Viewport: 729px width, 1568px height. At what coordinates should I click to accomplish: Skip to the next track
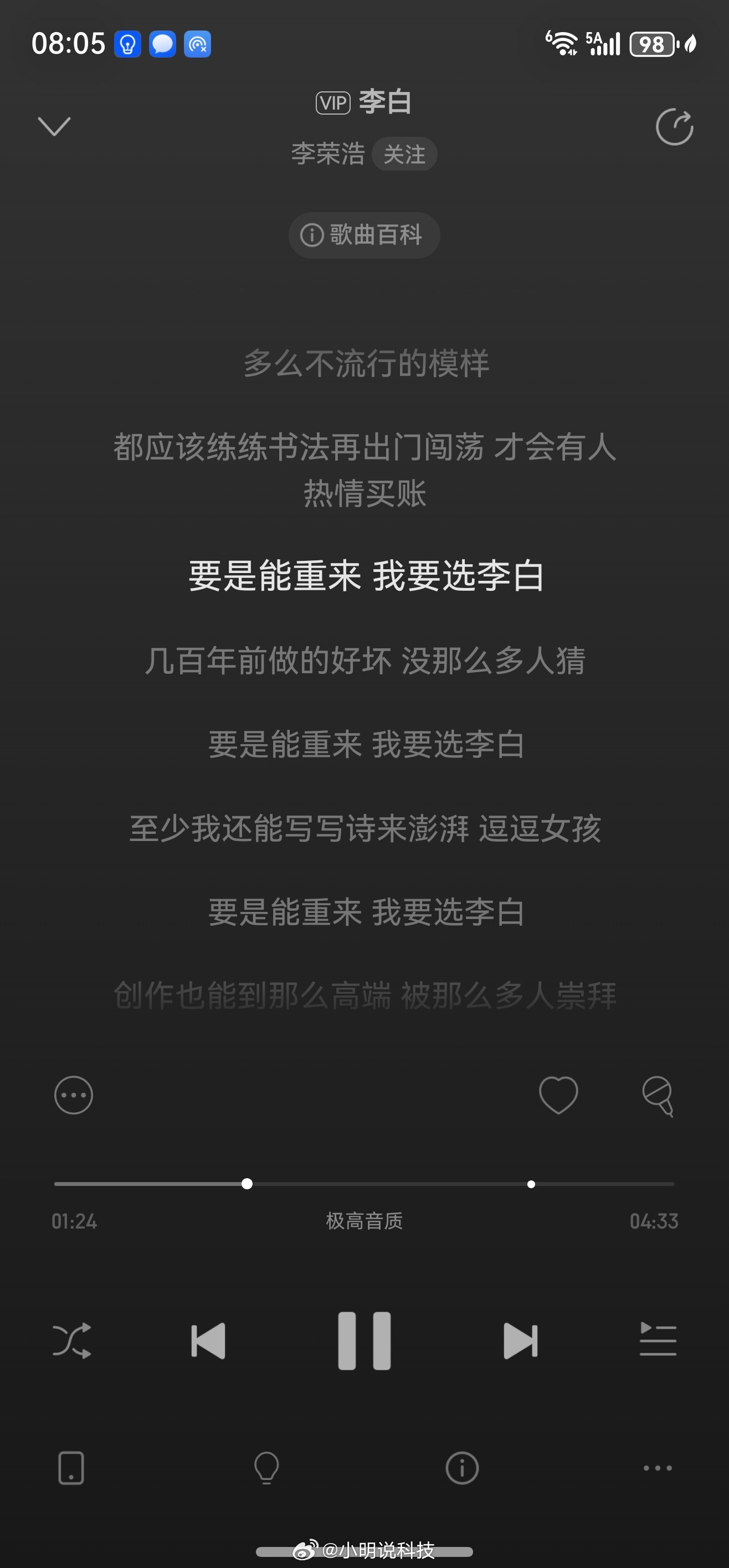tap(520, 1339)
